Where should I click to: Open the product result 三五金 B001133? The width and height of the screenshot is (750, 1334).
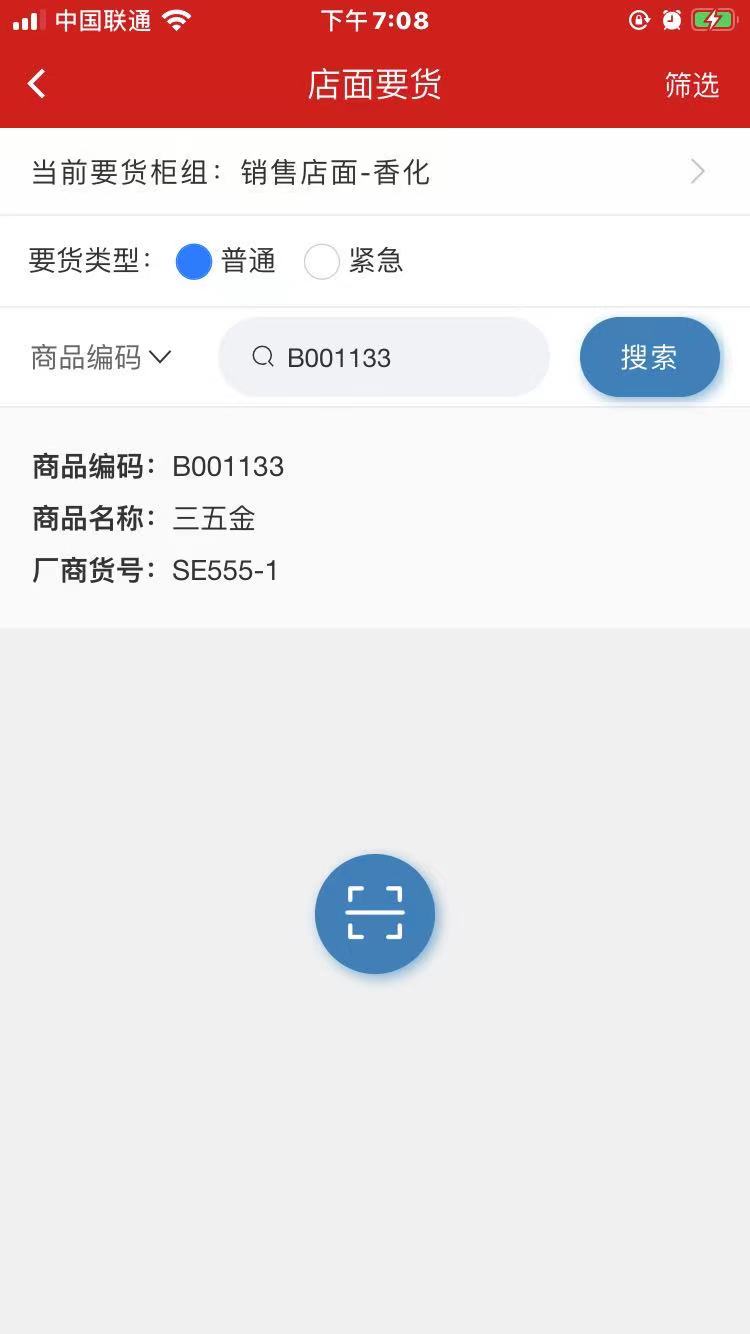[x=375, y=518]
